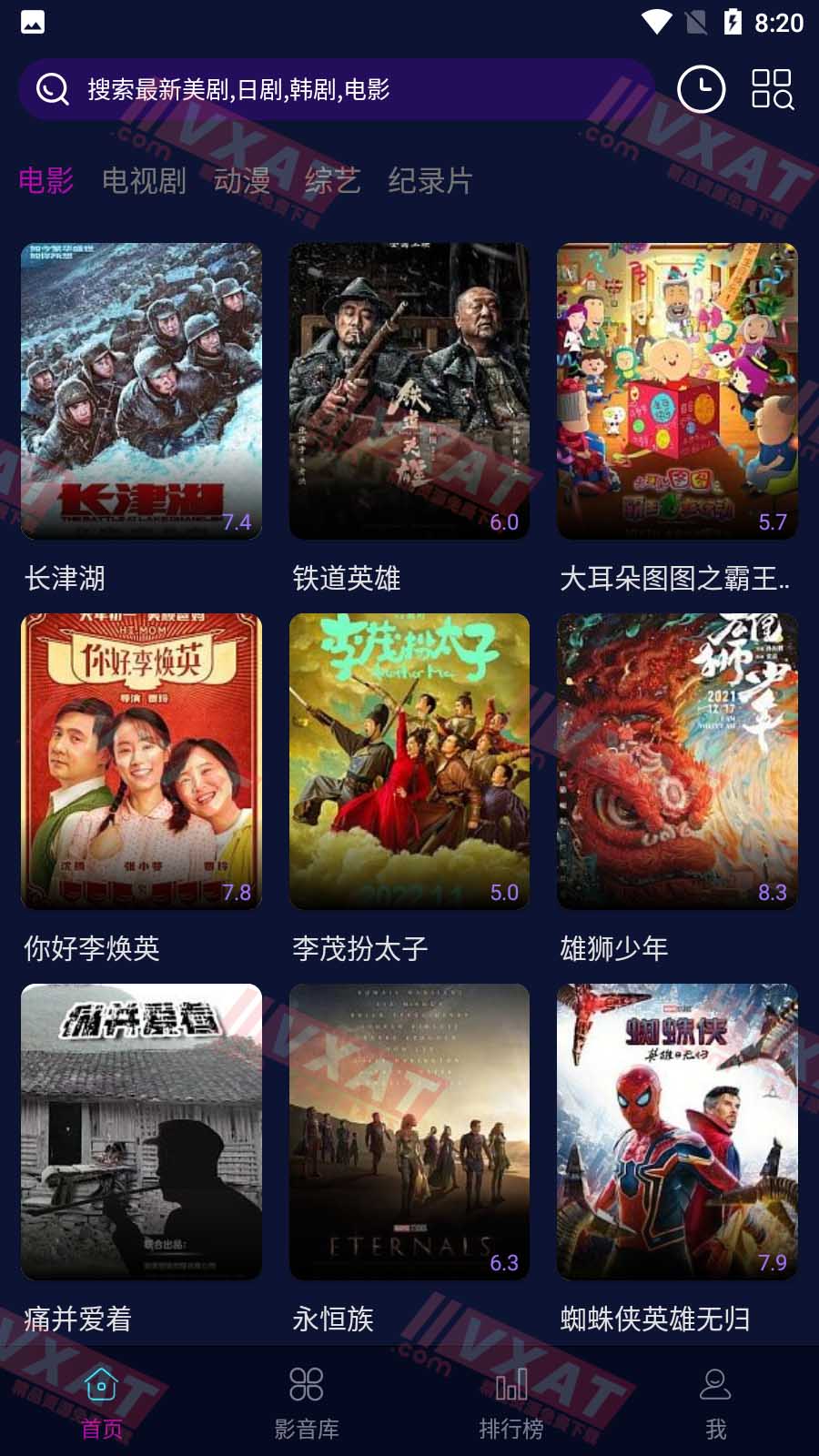Tap the photo notification icon in status bar
Viewport: 819px width, 1456px height.
[34, 25]
